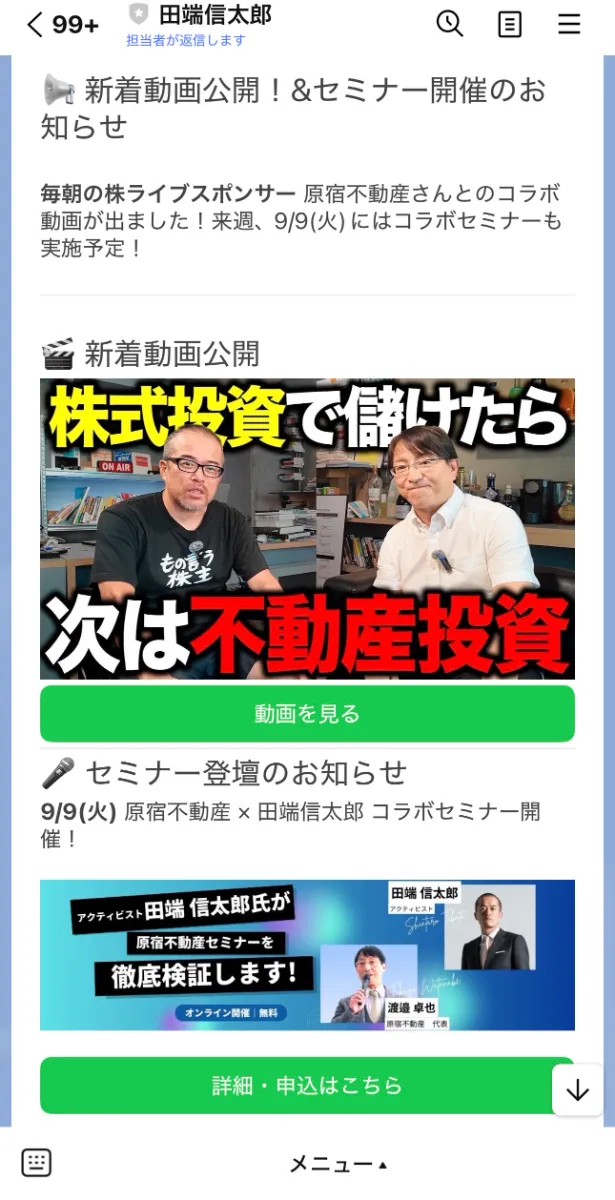Open the notes icon

(510, 25)
